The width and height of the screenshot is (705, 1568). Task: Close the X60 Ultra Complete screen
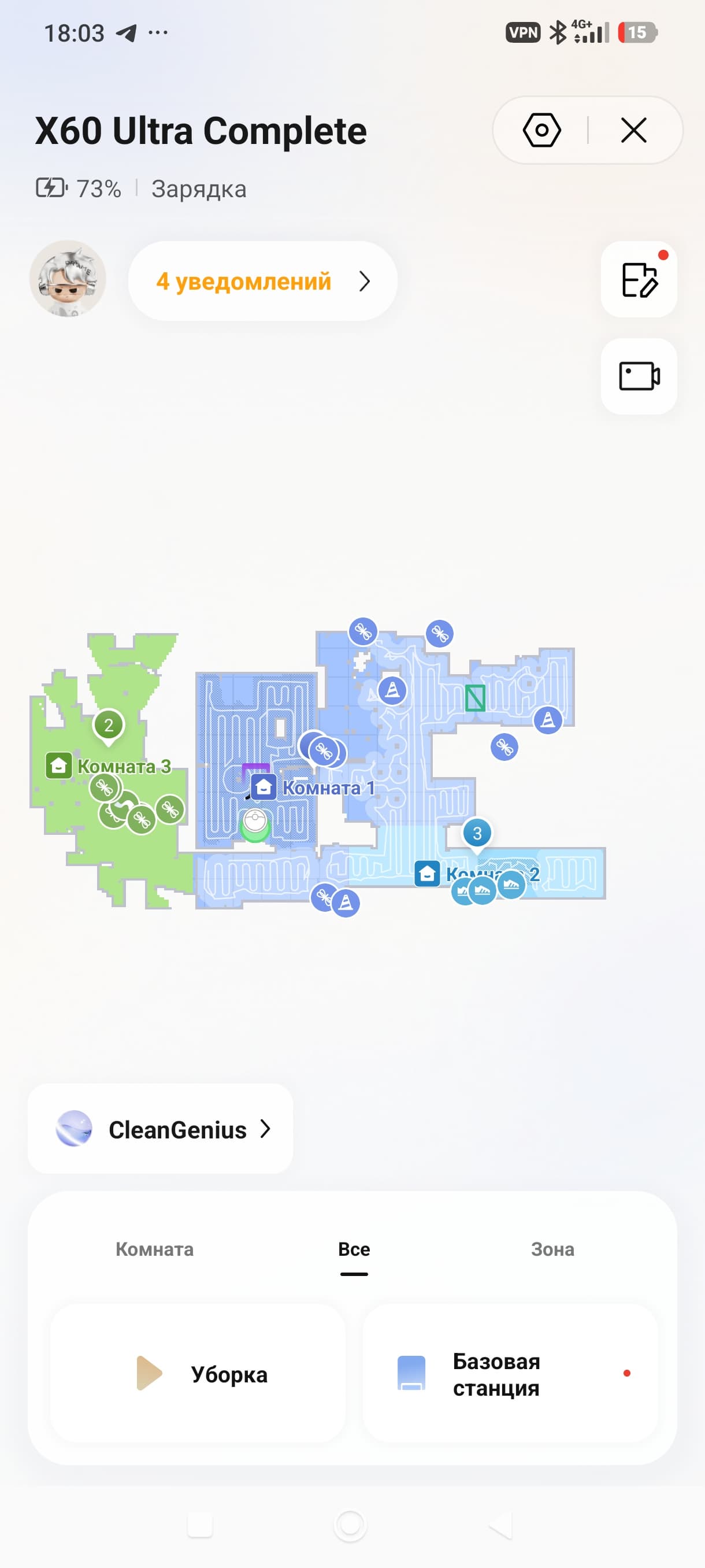633,130
